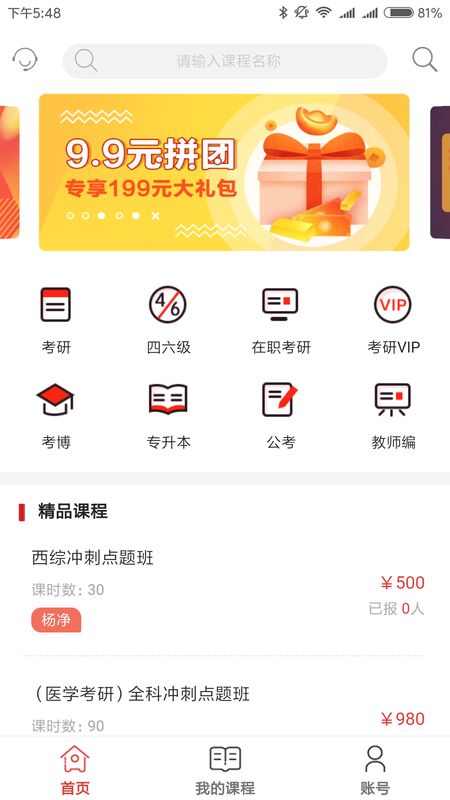Open the 9.9元拼团 banner

coord(224,172)
